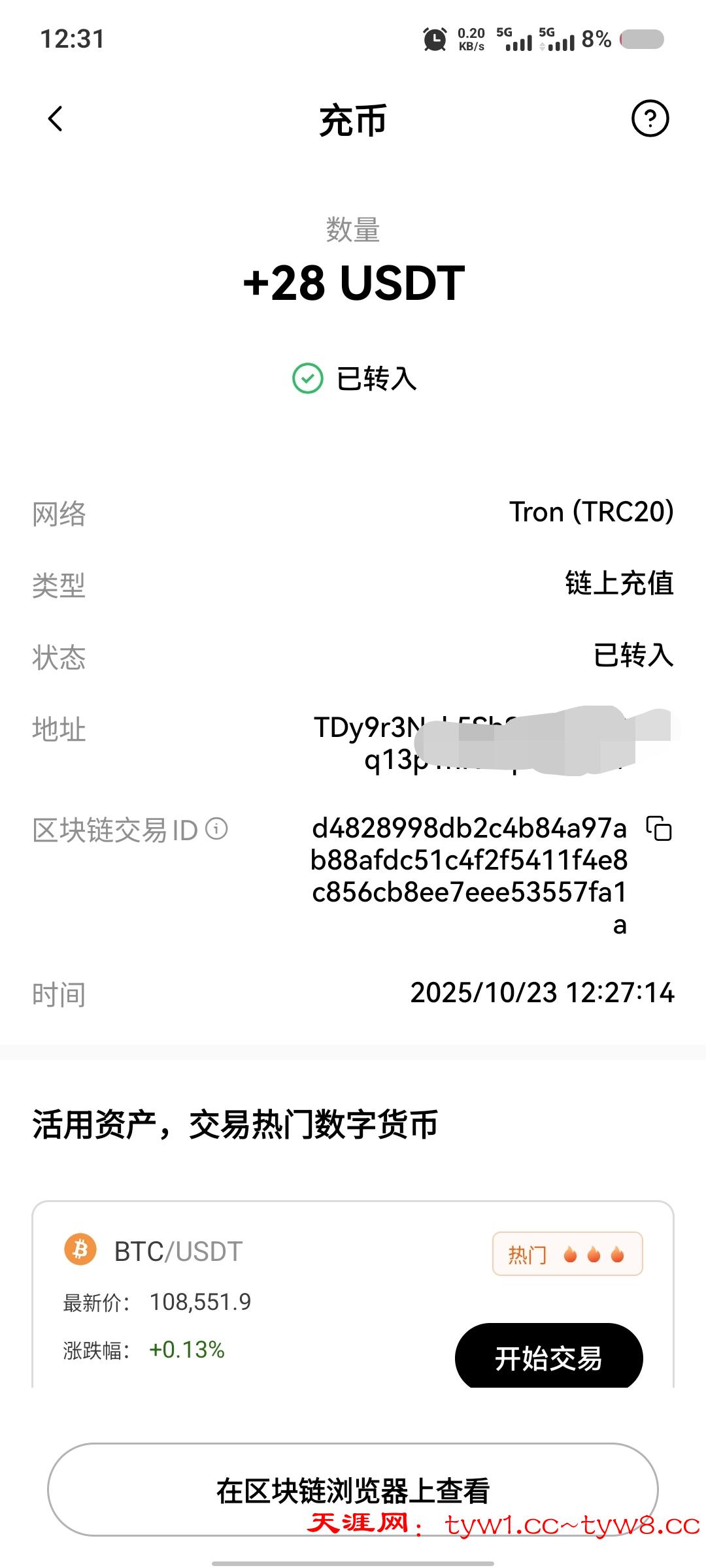Image resolution: width=706 pixels, height=1568 pixels.
Task: Tap the 在区块链浏览器上查看 button
Action: click(x=353, y=1490)
